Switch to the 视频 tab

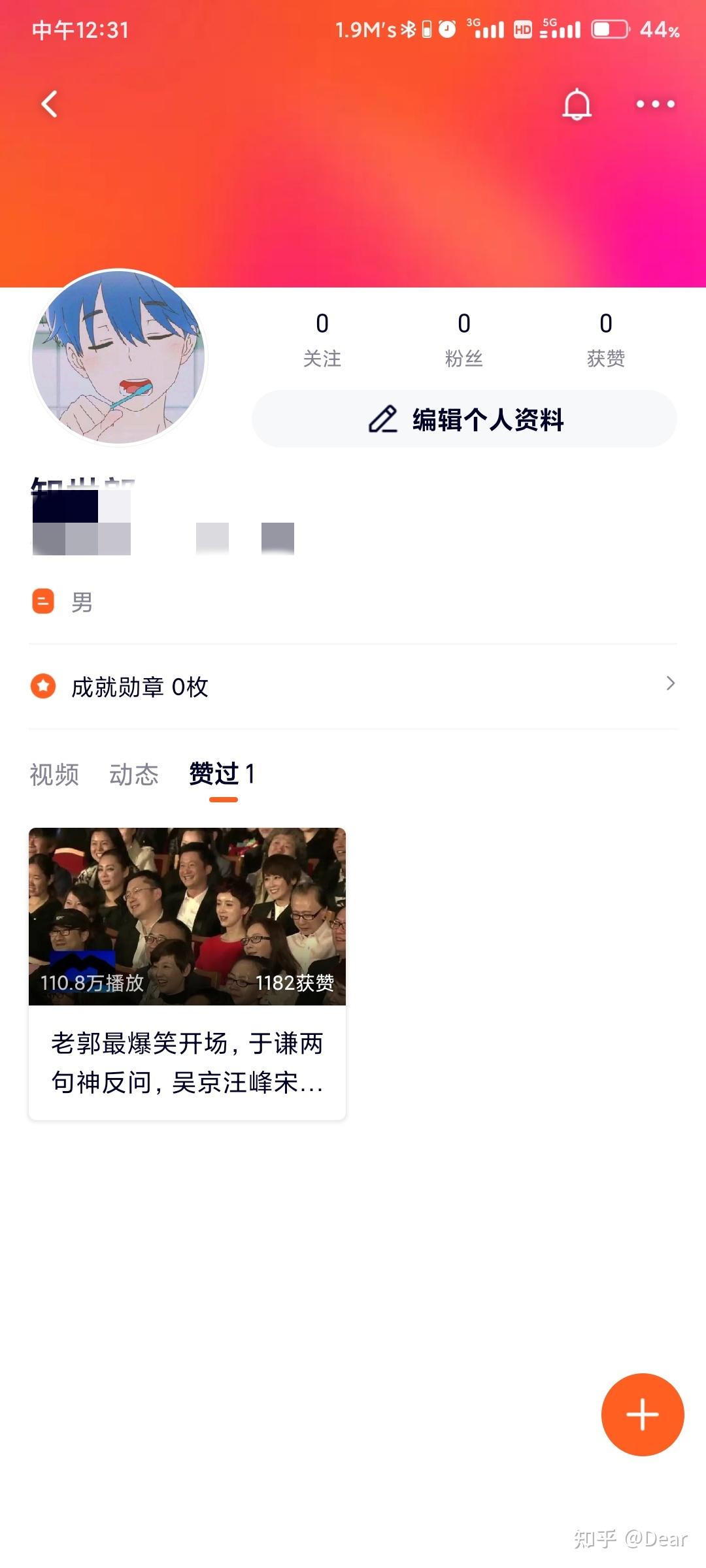tap(54, 774)
